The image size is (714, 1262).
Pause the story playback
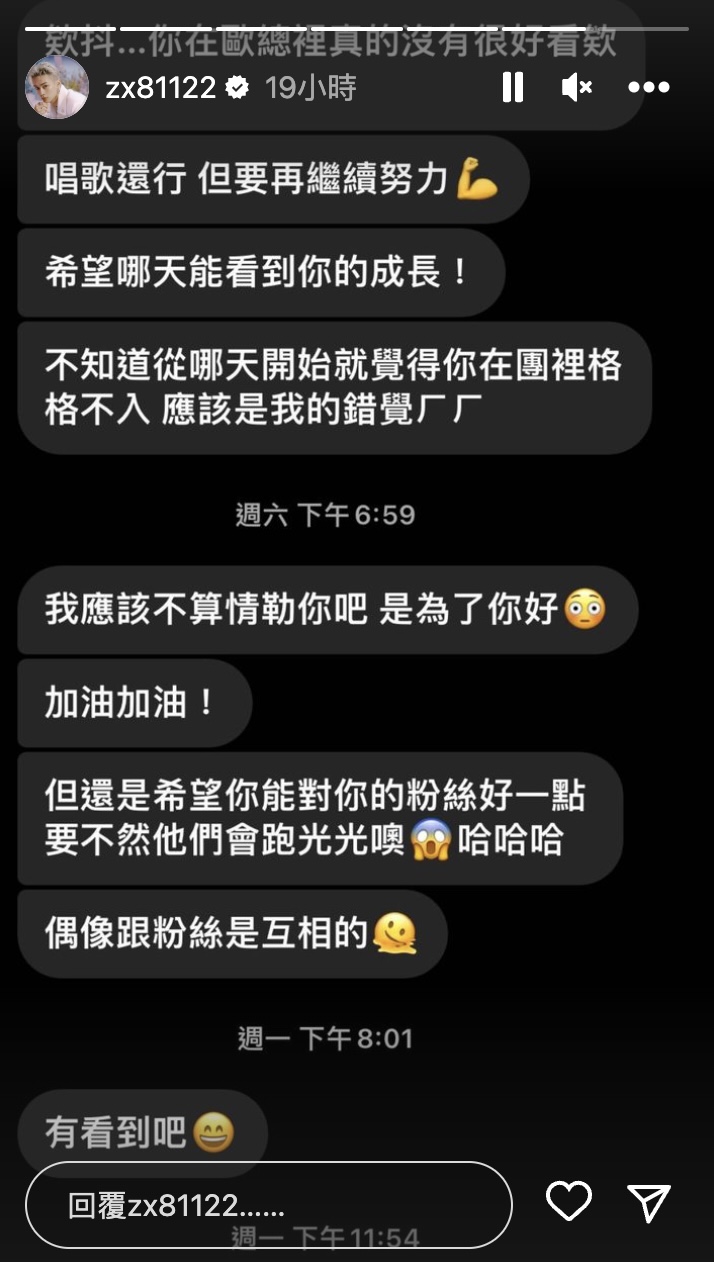tap(512, 88)
